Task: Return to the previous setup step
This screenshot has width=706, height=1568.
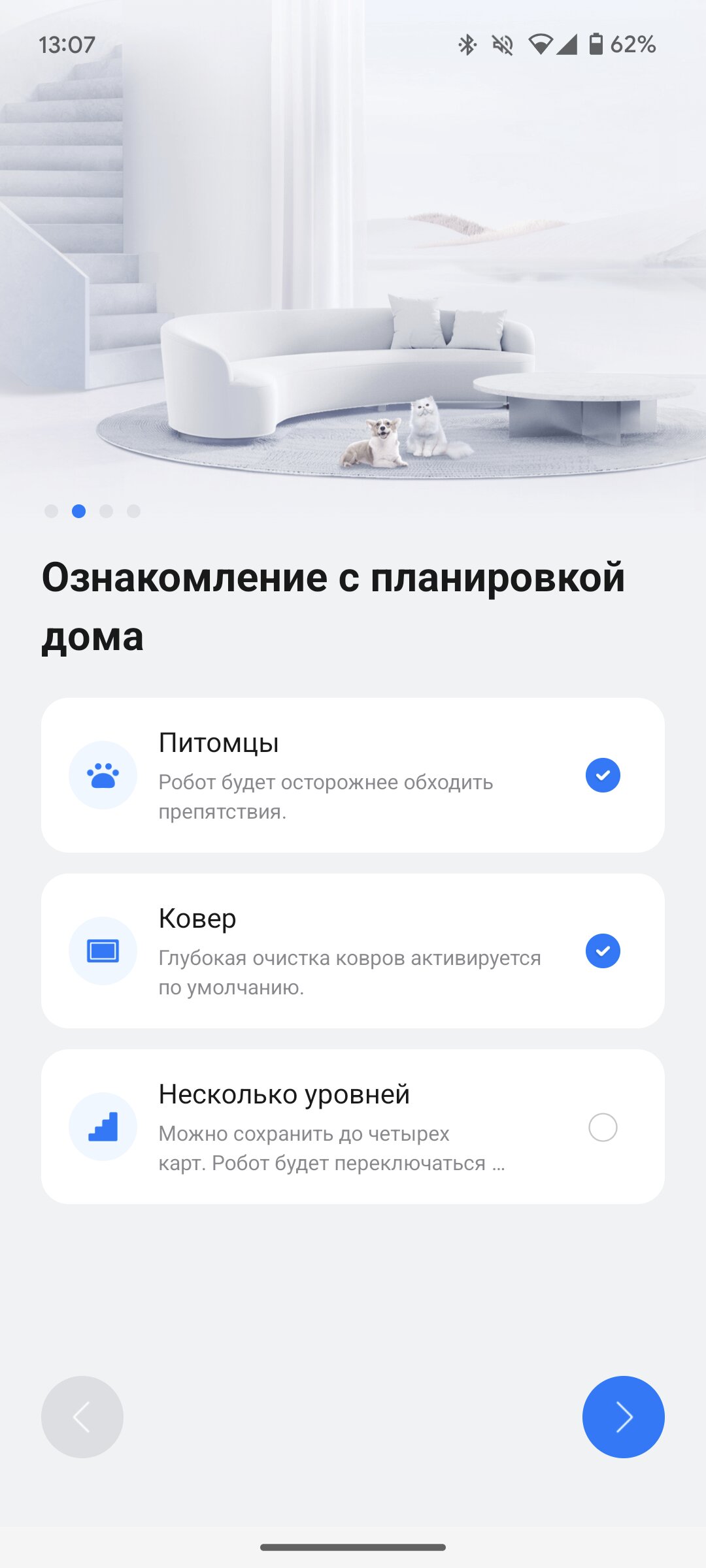Action: (82, 1416)
